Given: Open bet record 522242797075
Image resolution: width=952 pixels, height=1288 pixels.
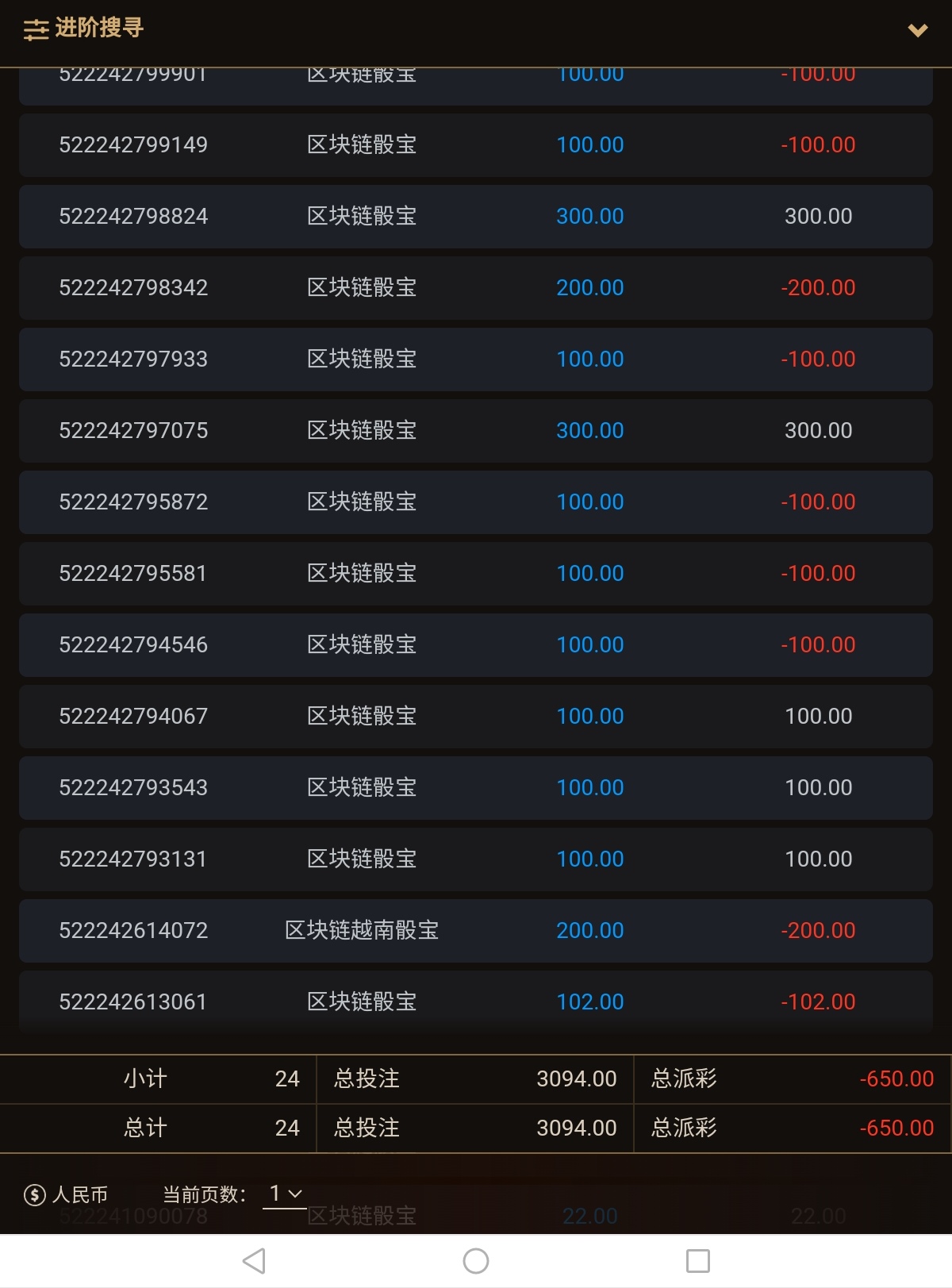Looking at the screenshot, I should tap(476, 431).
